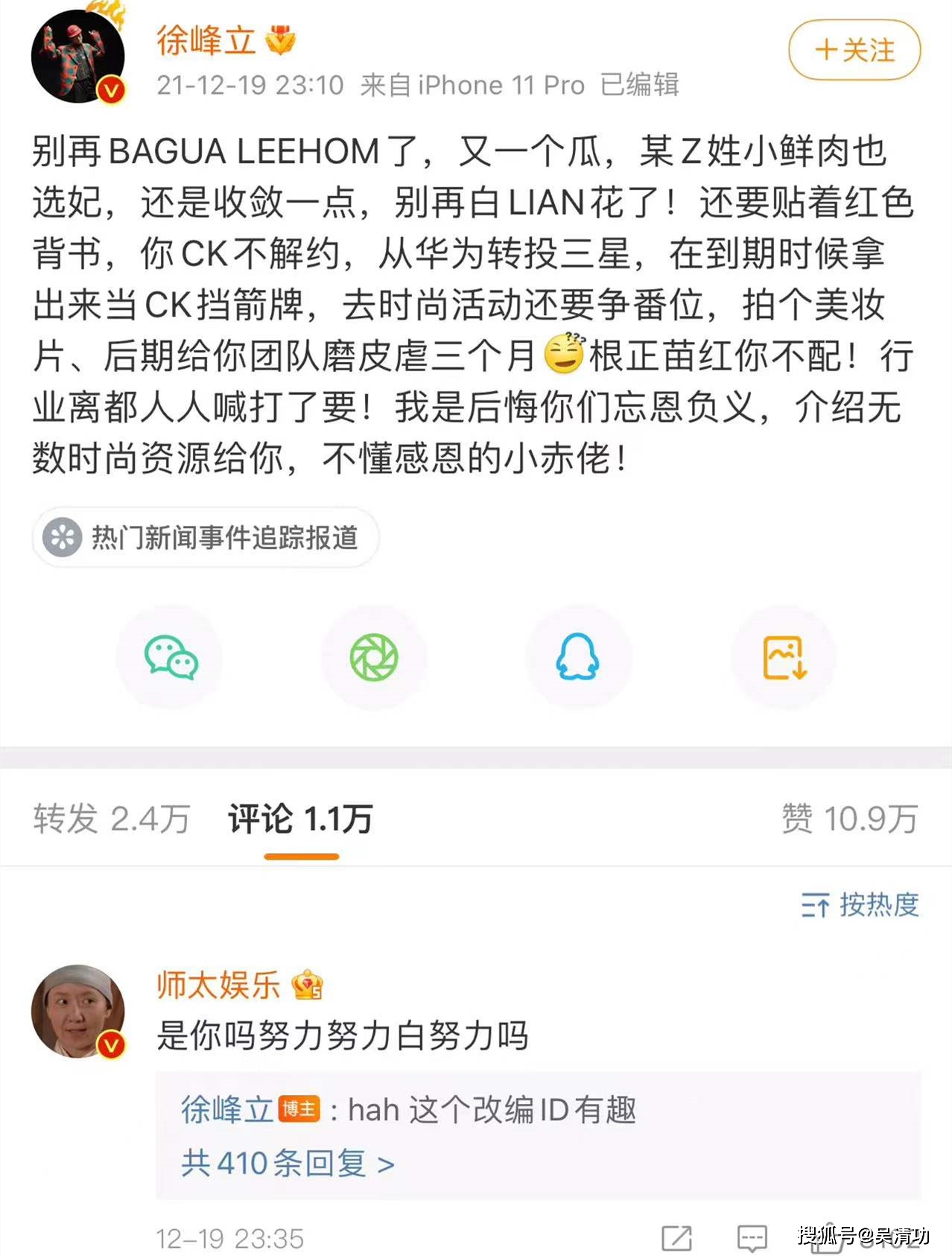Viewport: 952px width, 1256px height.
Task: Open 徐峰立's profile avatar at the post header
Action: 77,57
